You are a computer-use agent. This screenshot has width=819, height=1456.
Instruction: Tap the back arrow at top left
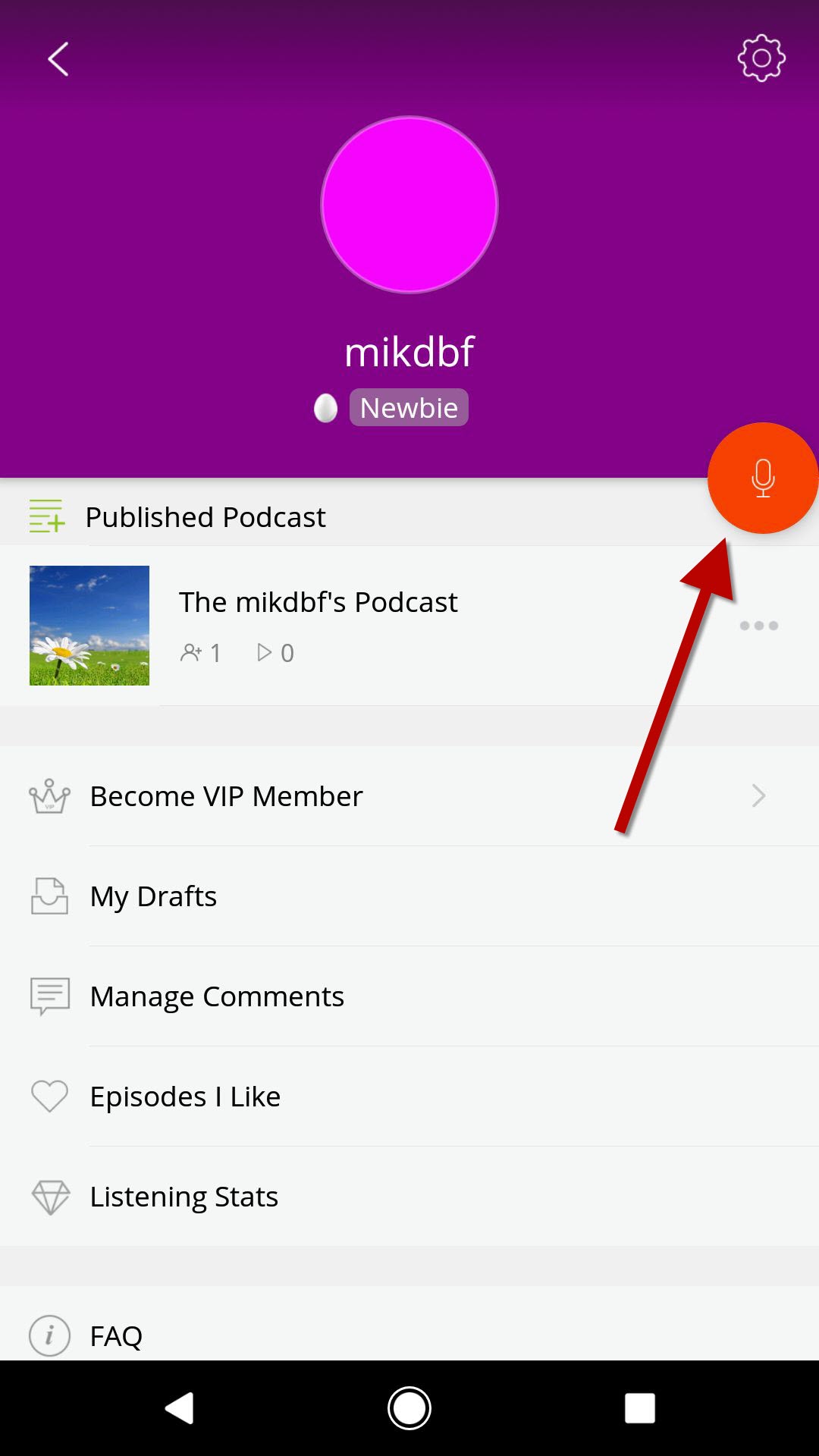(x=57, y=59)
